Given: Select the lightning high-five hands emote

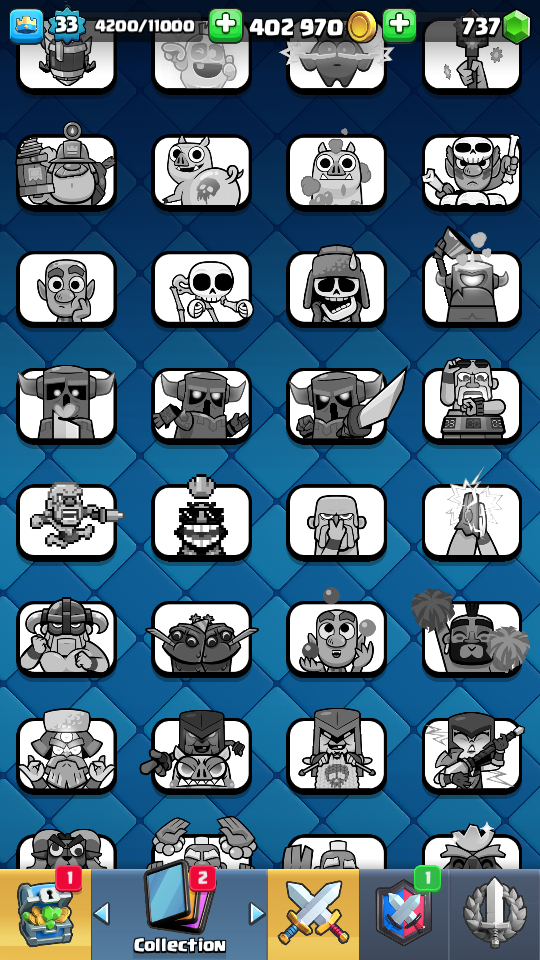Looking at the screenshot, I should point(472,521).
